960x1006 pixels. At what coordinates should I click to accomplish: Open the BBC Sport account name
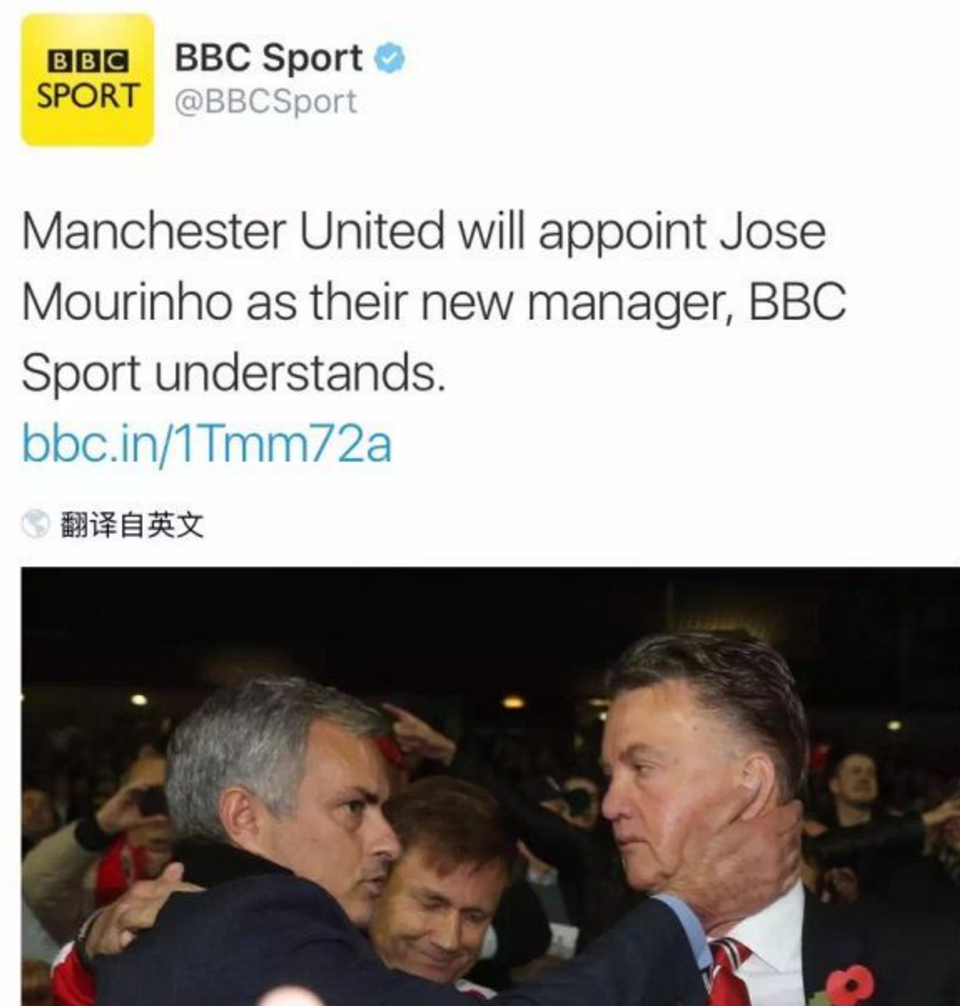268,59
